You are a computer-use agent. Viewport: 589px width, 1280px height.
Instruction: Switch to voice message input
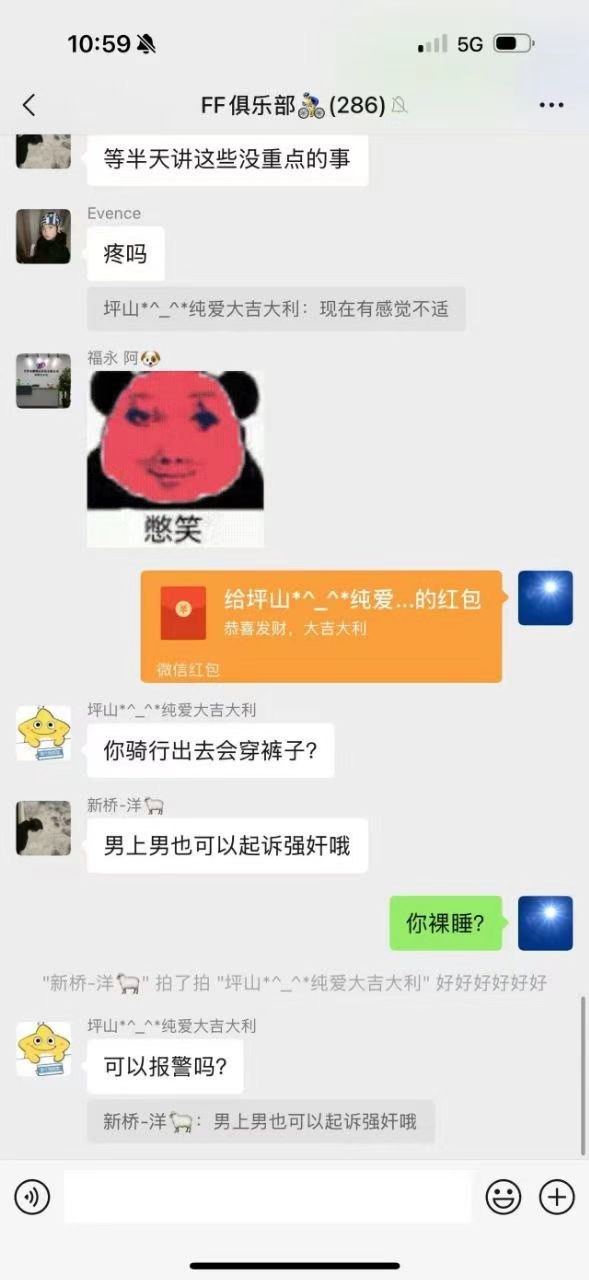[32, 1196]
